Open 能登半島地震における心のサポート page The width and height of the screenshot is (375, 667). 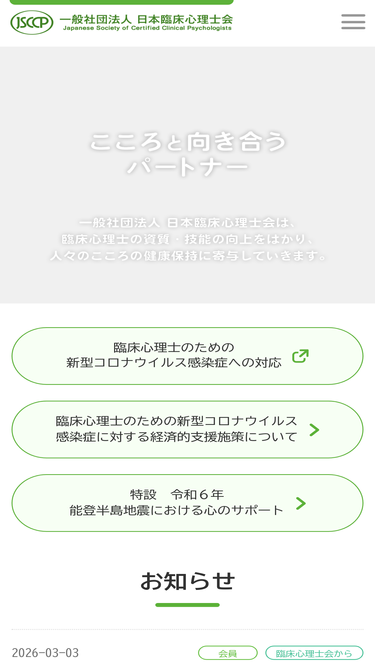tap(188, 503)
